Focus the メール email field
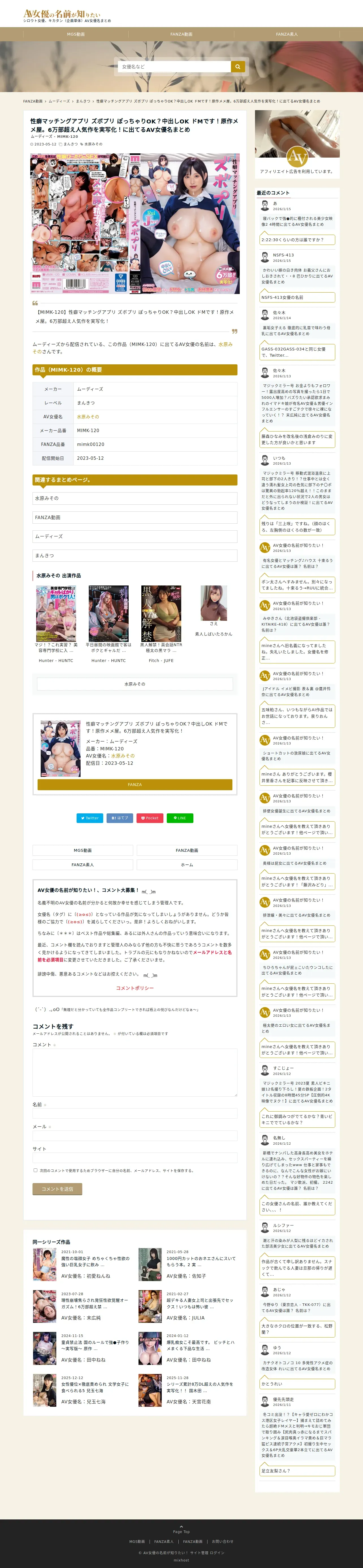 click(x=135, y=1136)
